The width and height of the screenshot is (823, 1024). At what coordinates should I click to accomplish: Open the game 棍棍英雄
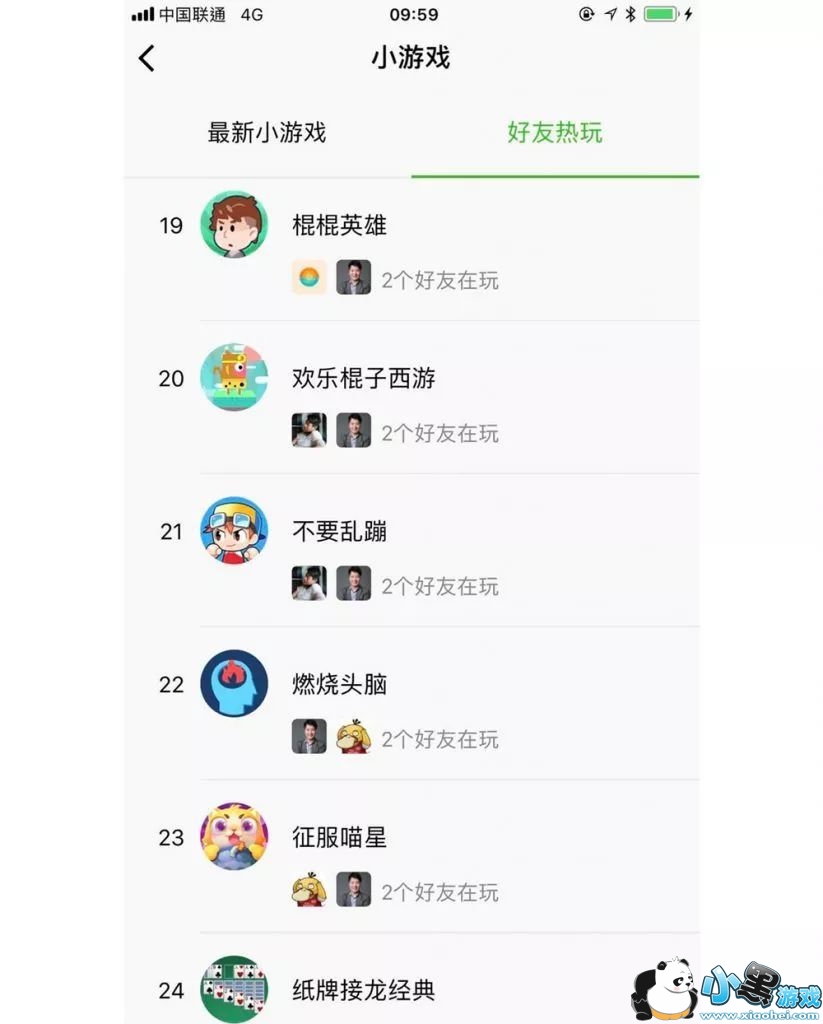pyautogui.click(x=339, y=226)
